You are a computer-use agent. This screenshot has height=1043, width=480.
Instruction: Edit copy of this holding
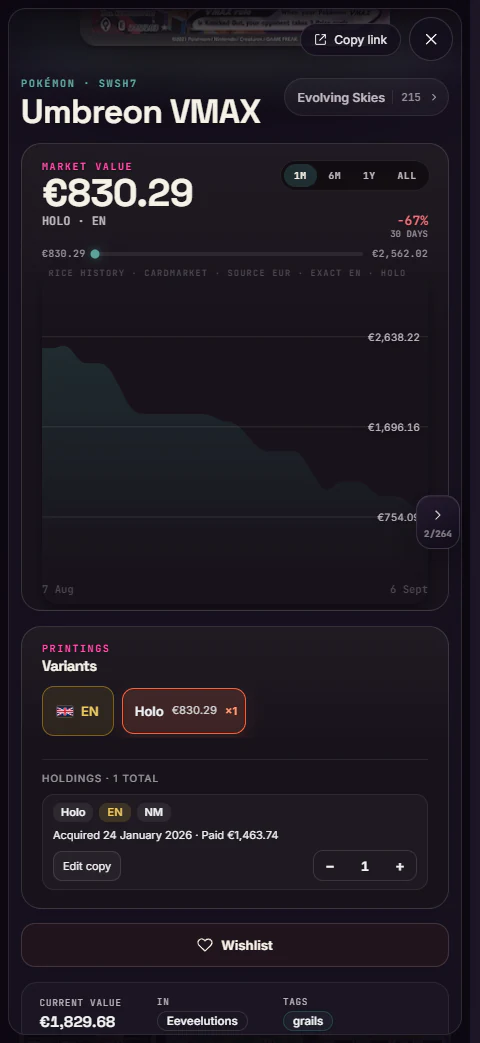pos(86,866)
